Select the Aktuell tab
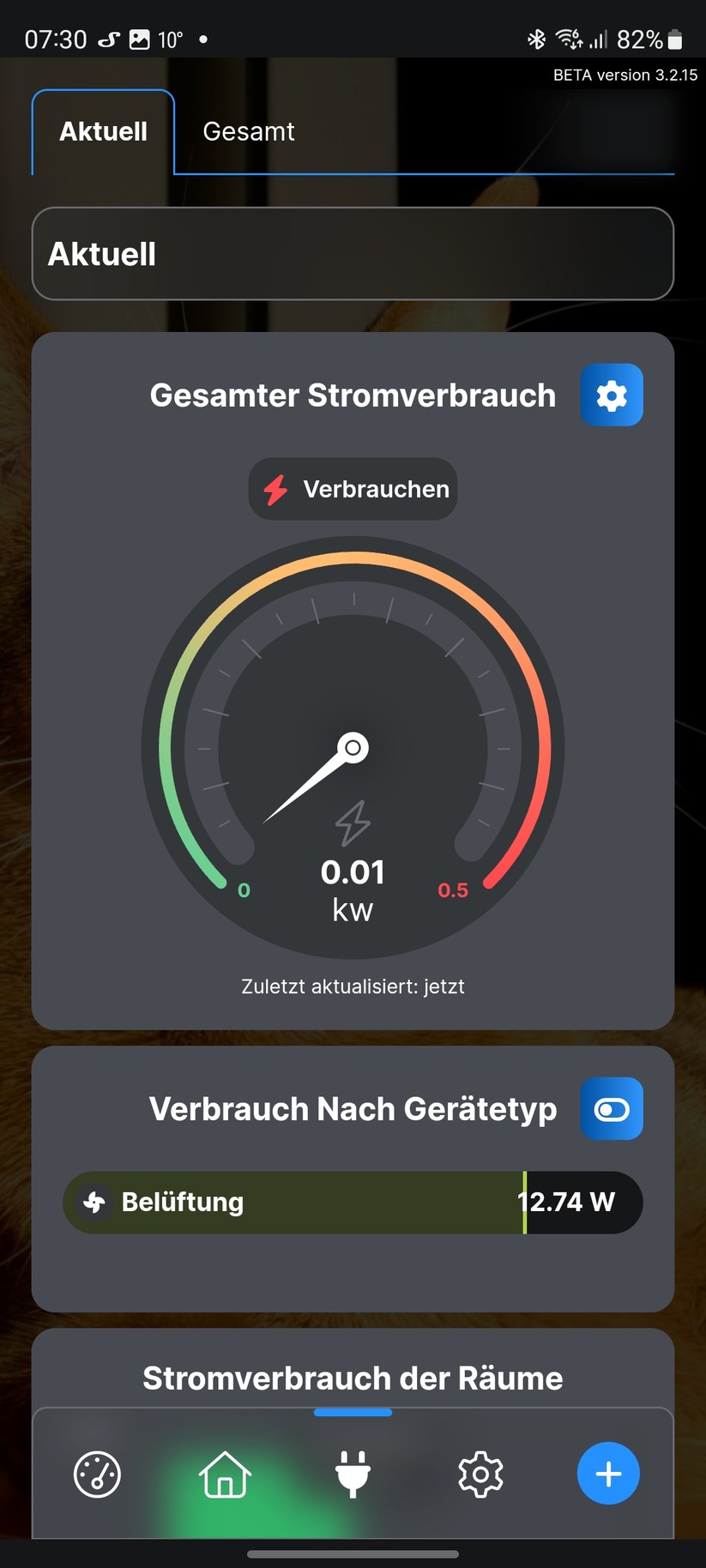706x1568 pixels. pos(102,131)
